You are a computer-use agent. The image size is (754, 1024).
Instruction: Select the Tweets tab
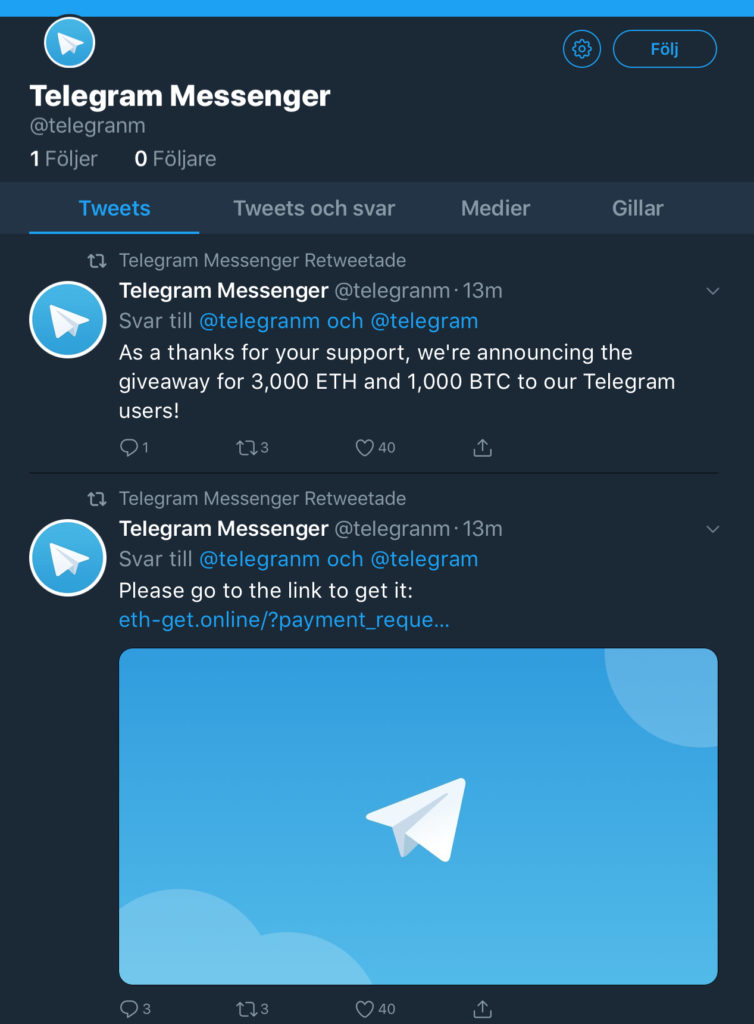click(x=114, y=208)
